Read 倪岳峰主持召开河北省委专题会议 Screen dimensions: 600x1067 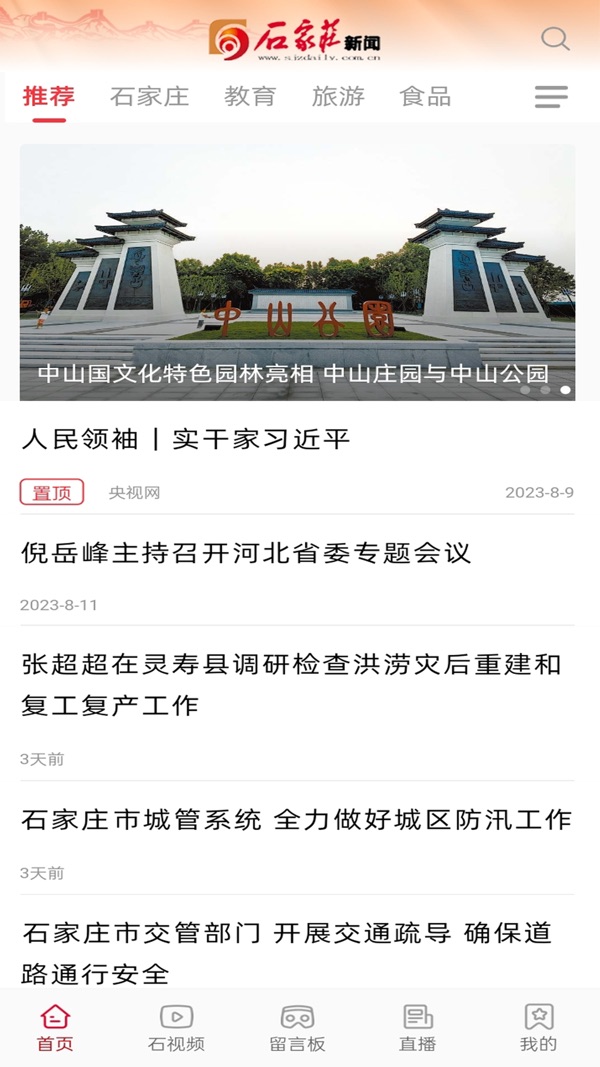pos(297,570)
